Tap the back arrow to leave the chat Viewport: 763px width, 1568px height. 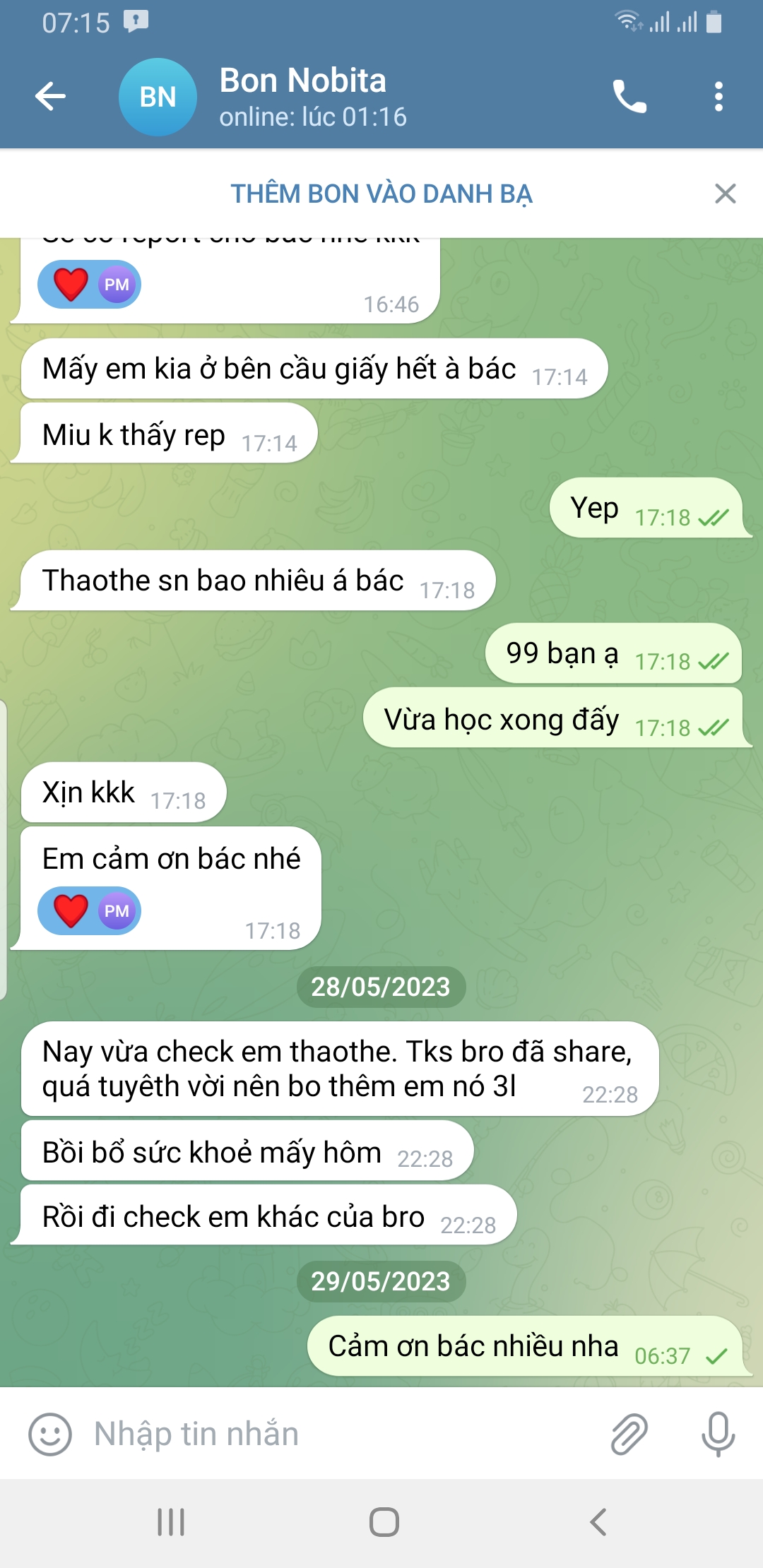pos(48,97)
